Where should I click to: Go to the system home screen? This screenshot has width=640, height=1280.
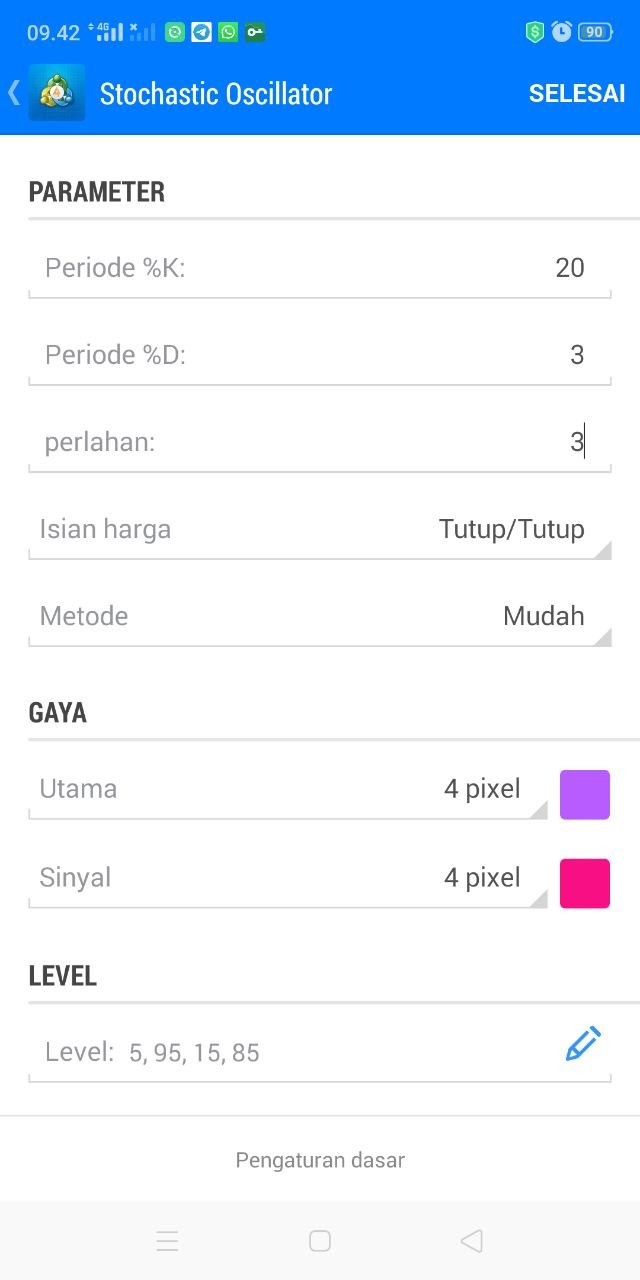320,1241
